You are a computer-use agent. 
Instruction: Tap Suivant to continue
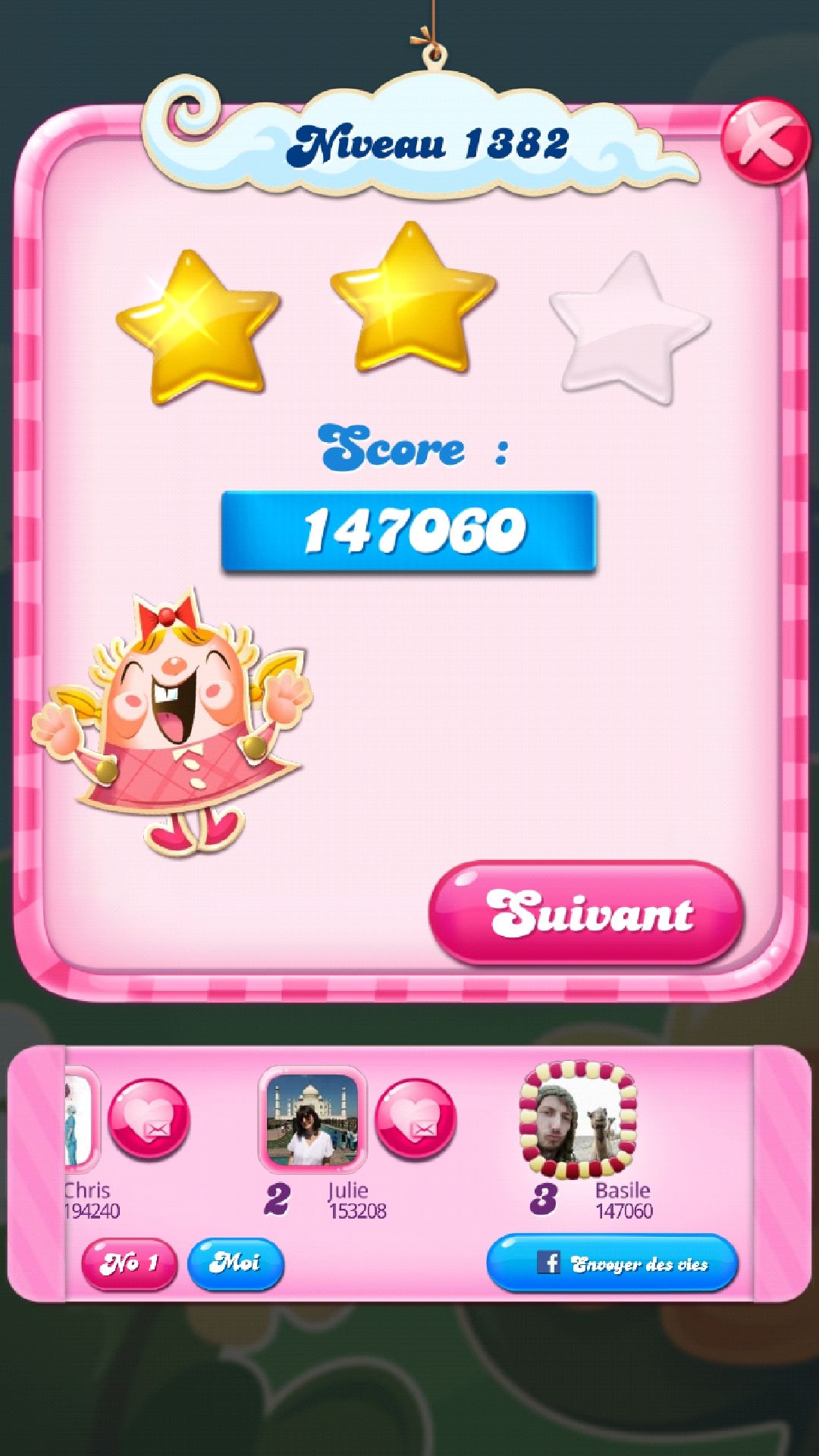[x=586, y=912]
